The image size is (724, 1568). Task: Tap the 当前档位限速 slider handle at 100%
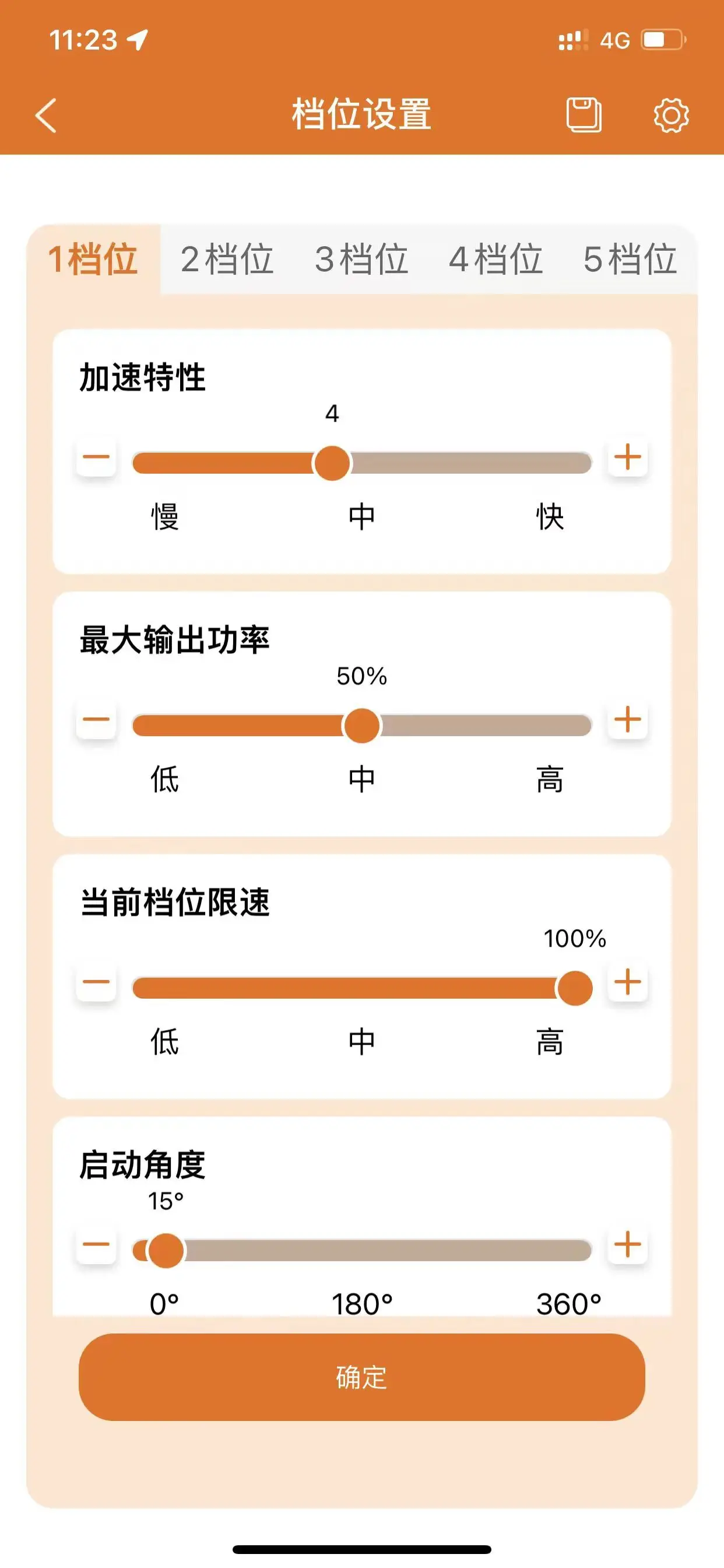tap(574, 988)
